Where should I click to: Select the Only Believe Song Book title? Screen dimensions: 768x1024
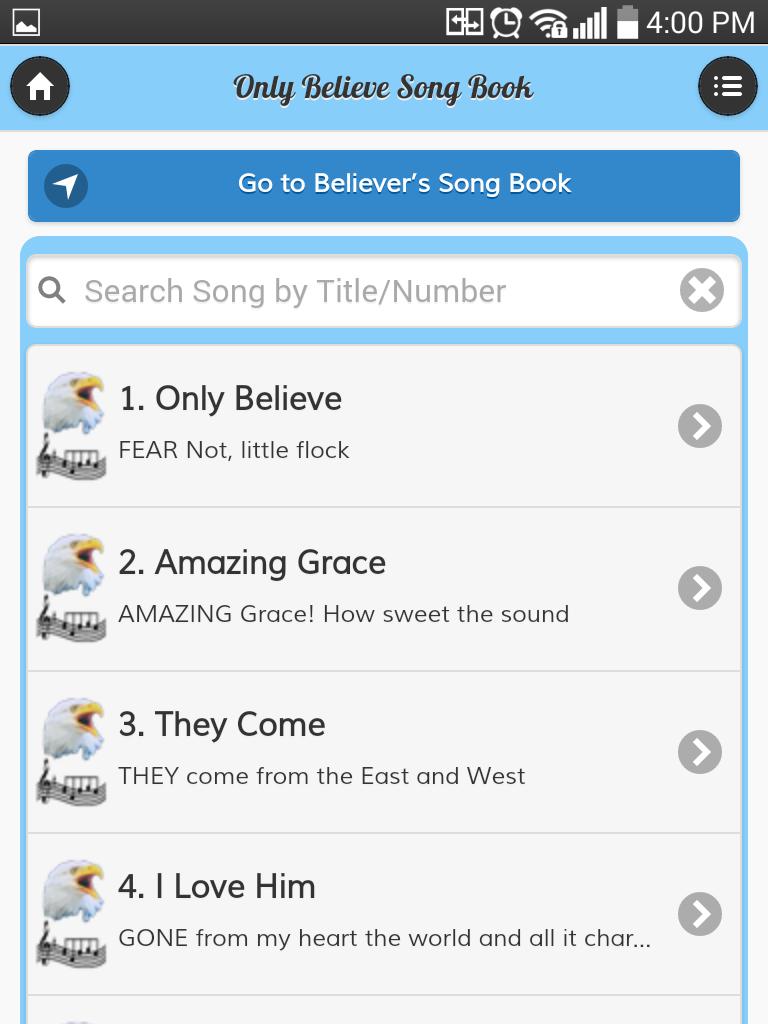(383, 87)
